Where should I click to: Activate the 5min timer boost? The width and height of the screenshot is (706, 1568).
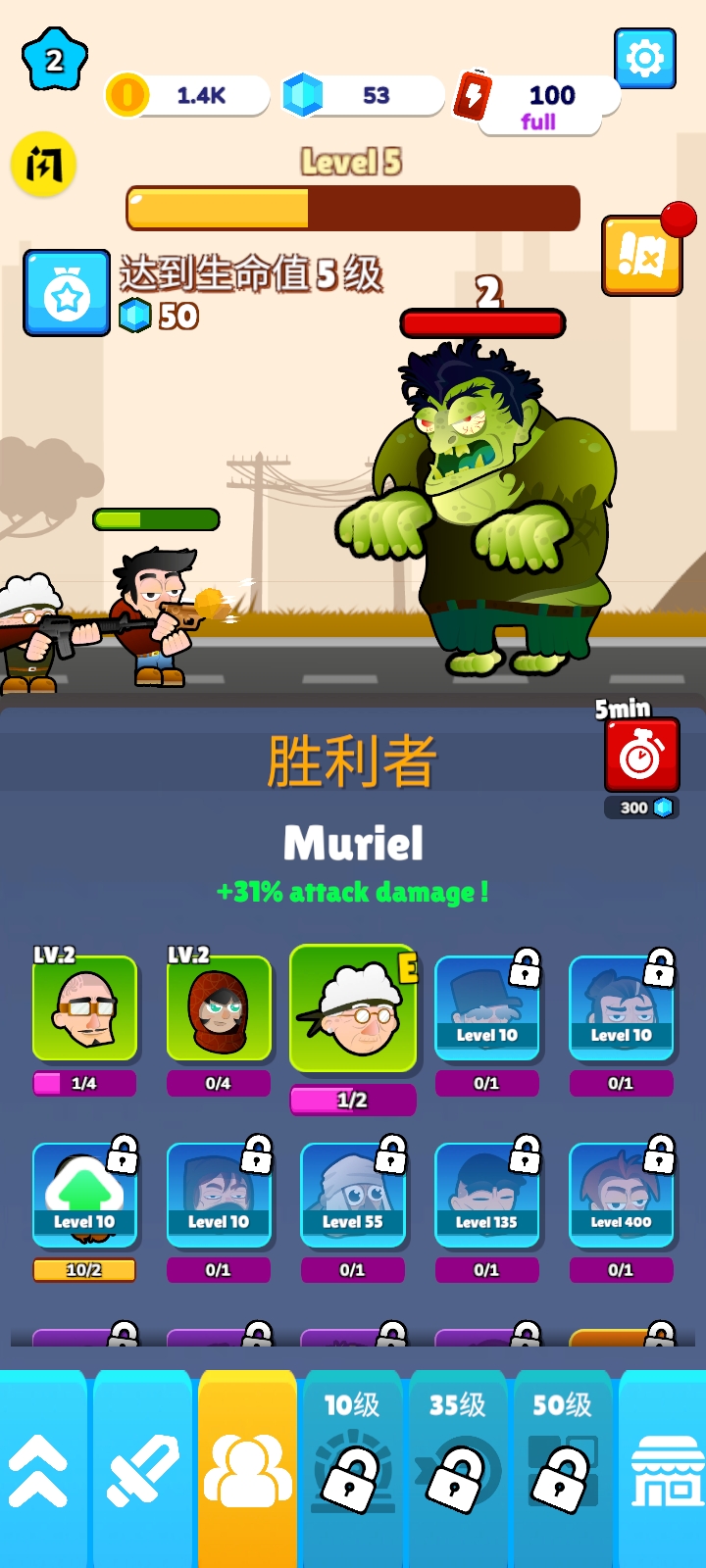click(x=641, y=755)
